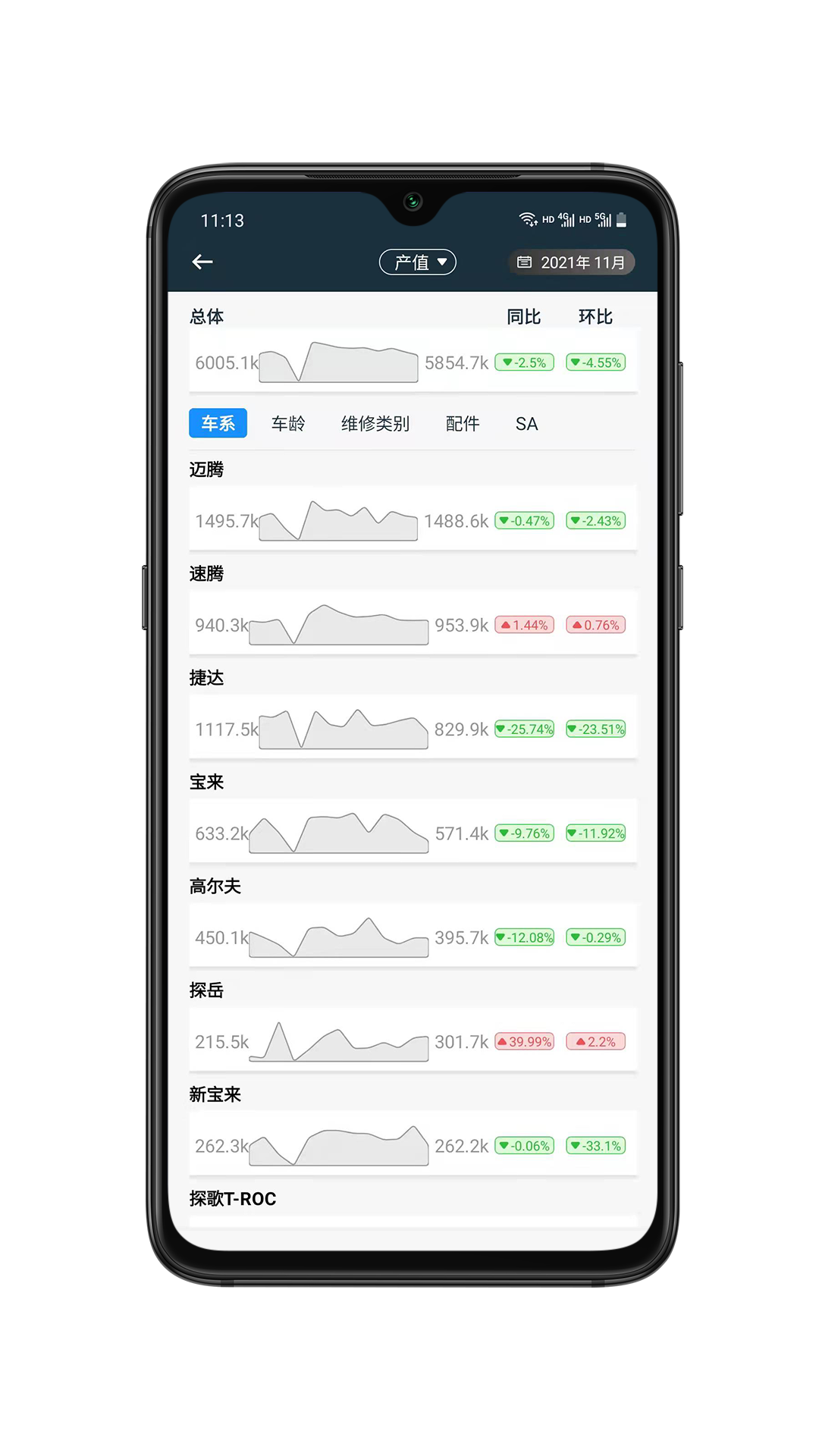Screen dimensions: 819x1456
Task: View the 宝来 data card
Action: (x=413, y=833)
